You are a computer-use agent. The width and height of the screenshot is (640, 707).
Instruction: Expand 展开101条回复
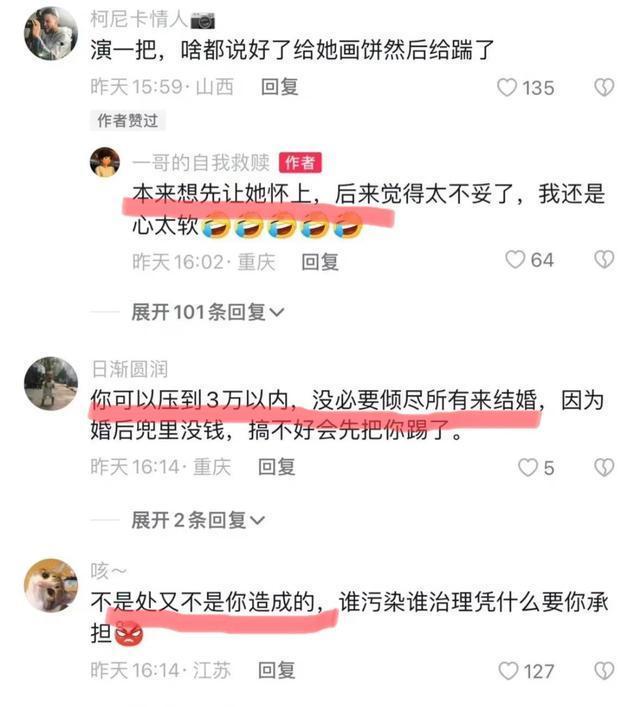pos(208,312)
